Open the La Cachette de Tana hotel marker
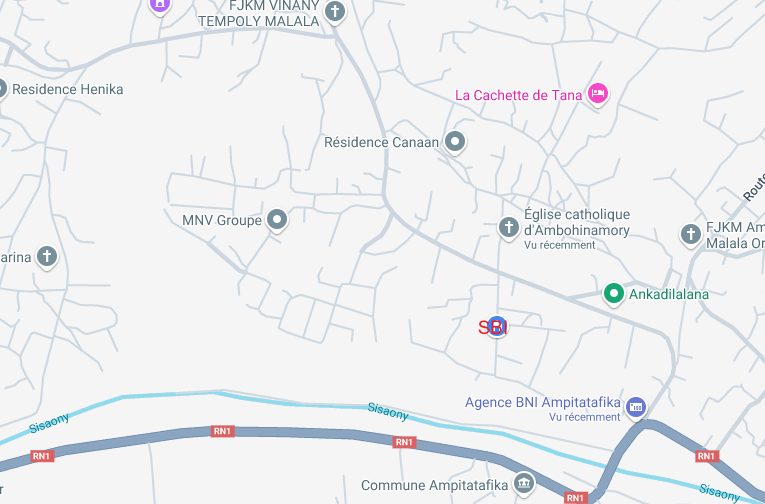 [x=598, y=94]
